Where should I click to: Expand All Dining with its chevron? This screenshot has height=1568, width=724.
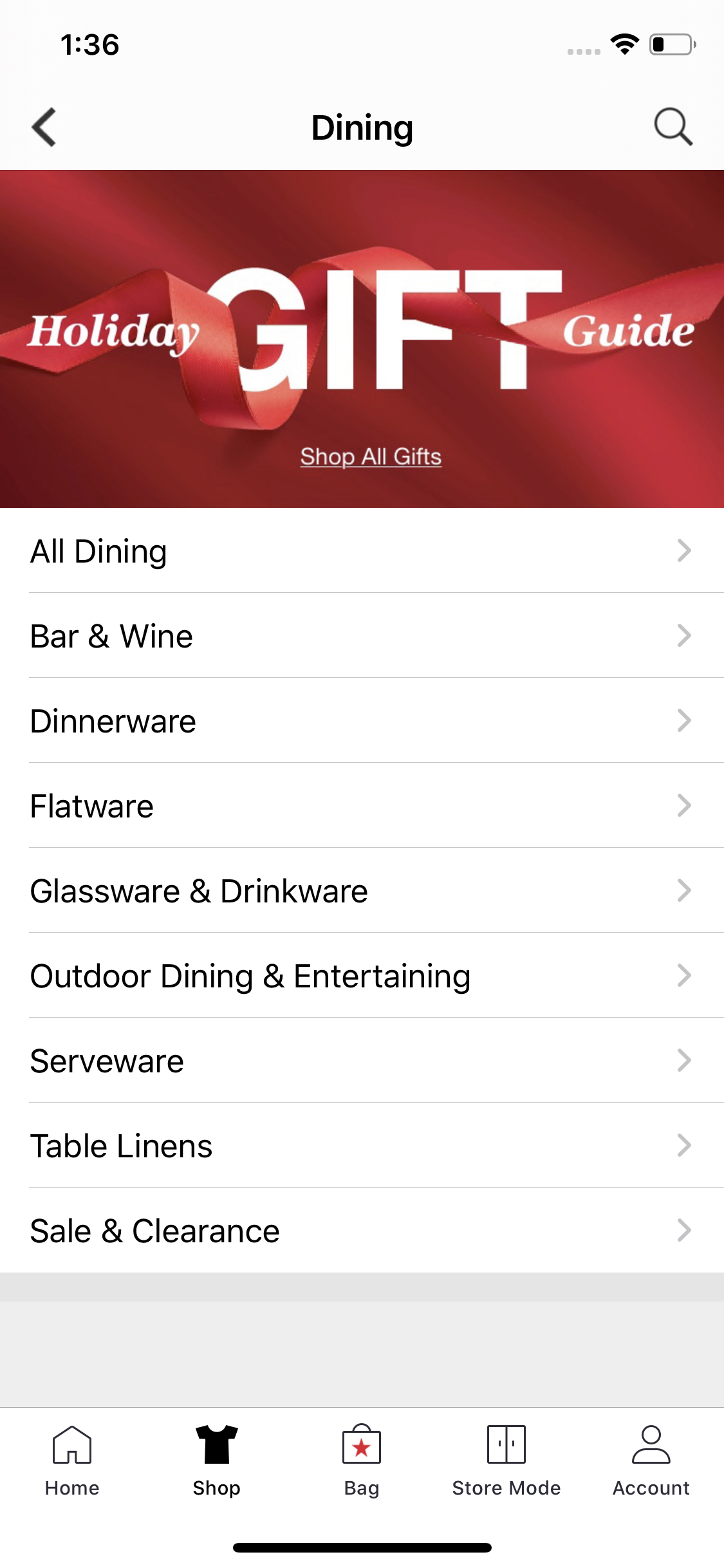coord(684,551)
